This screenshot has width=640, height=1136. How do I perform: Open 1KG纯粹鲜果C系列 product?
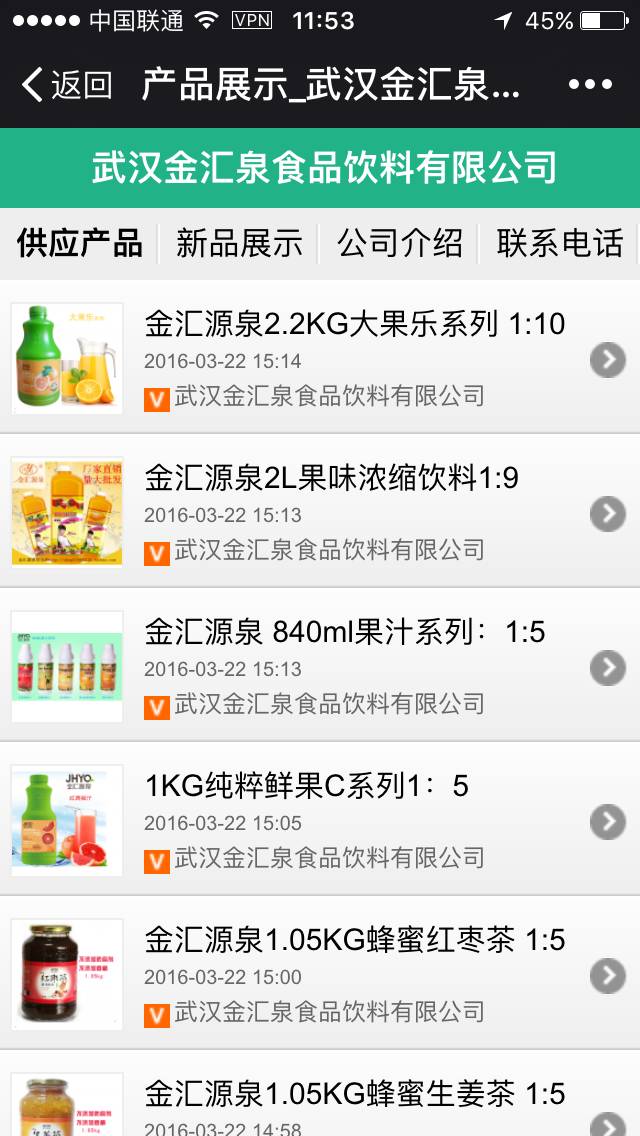tap(307, 786)
